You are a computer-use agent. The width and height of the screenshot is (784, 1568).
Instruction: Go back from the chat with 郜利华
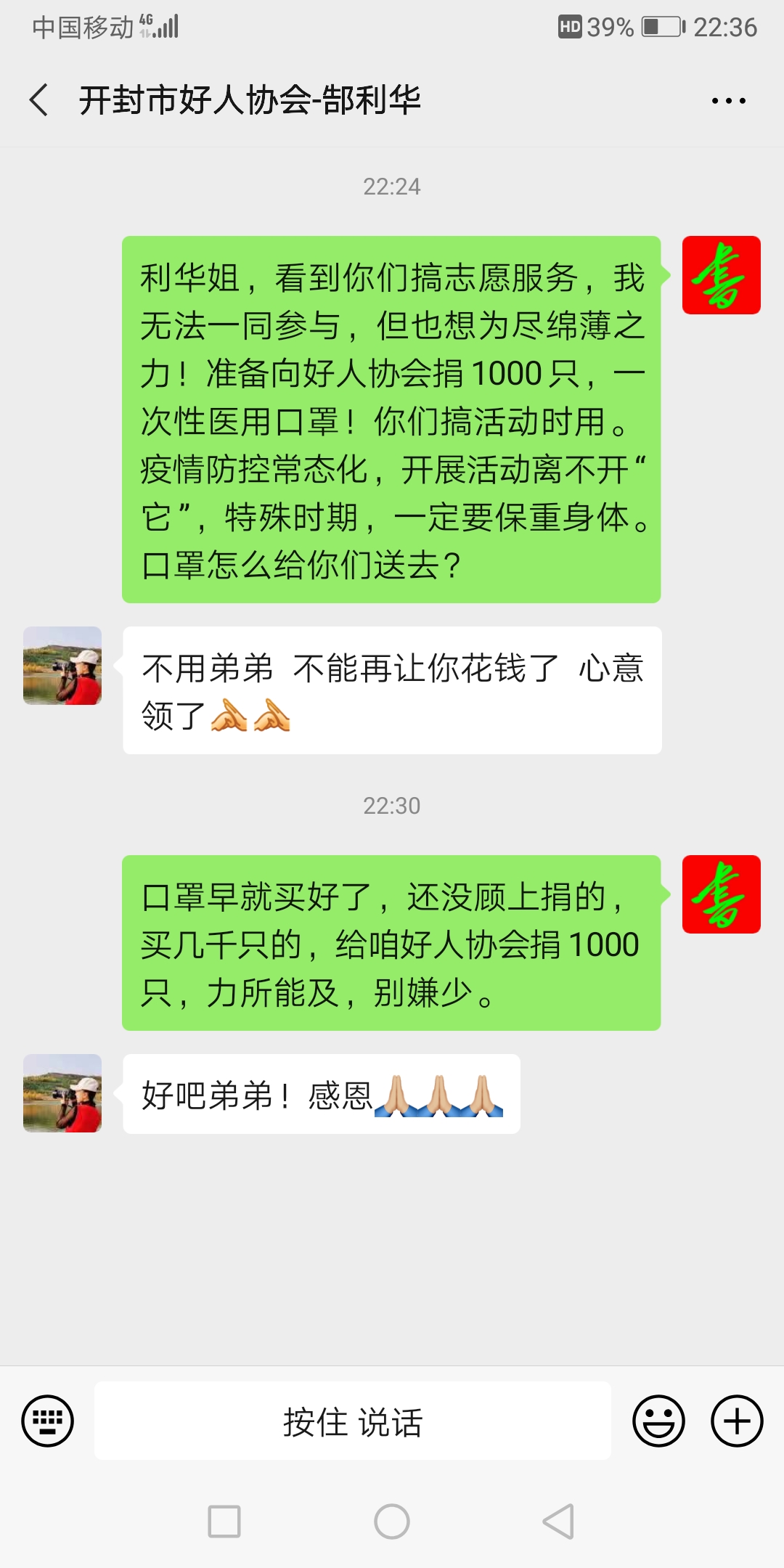pyautogui.click(x=39, y=99)
